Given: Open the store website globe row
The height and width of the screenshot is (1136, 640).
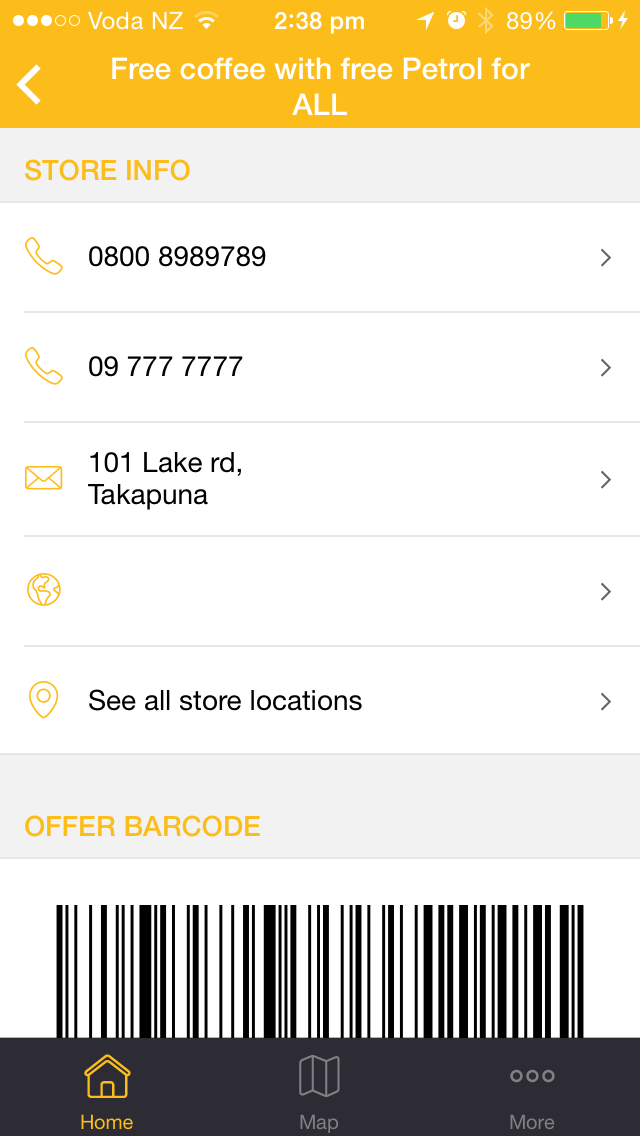Looking at the screenshot, I should point(320,591).
